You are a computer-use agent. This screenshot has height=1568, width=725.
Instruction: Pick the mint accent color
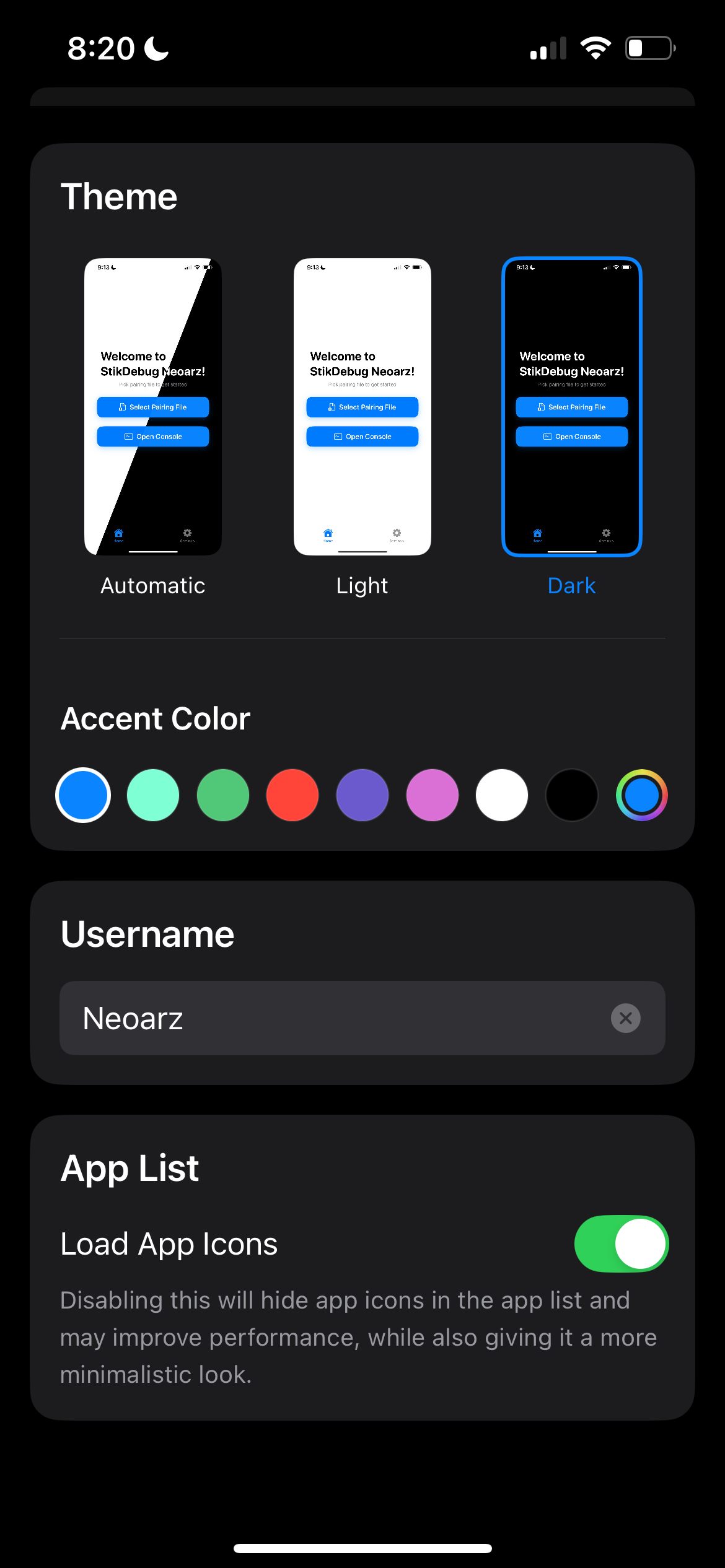(x=153, y=795)
